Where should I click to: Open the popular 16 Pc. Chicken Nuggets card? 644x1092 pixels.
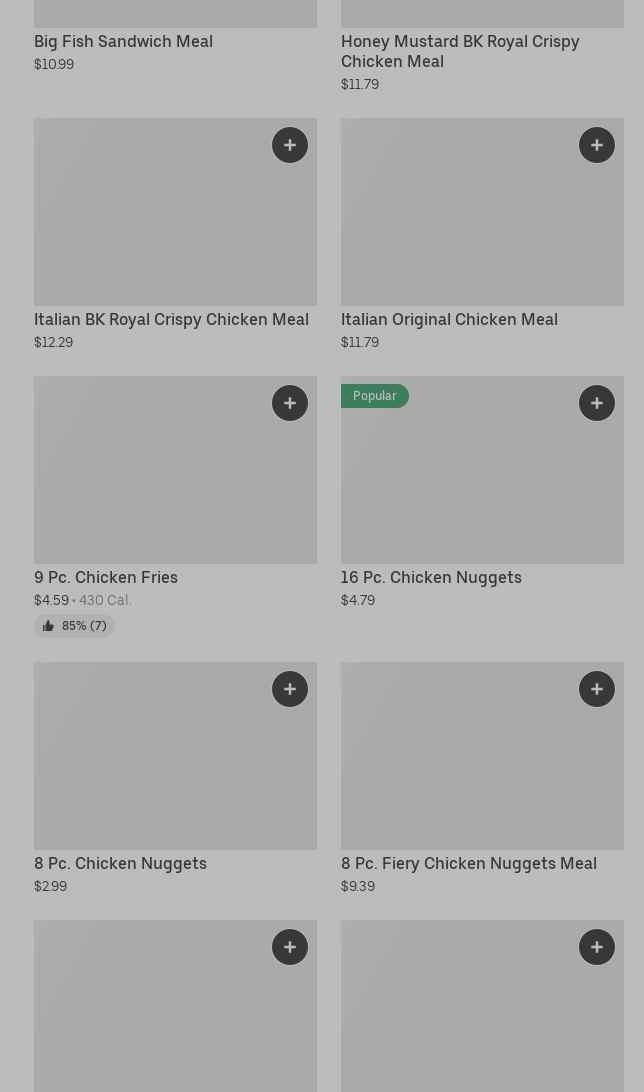482,492
